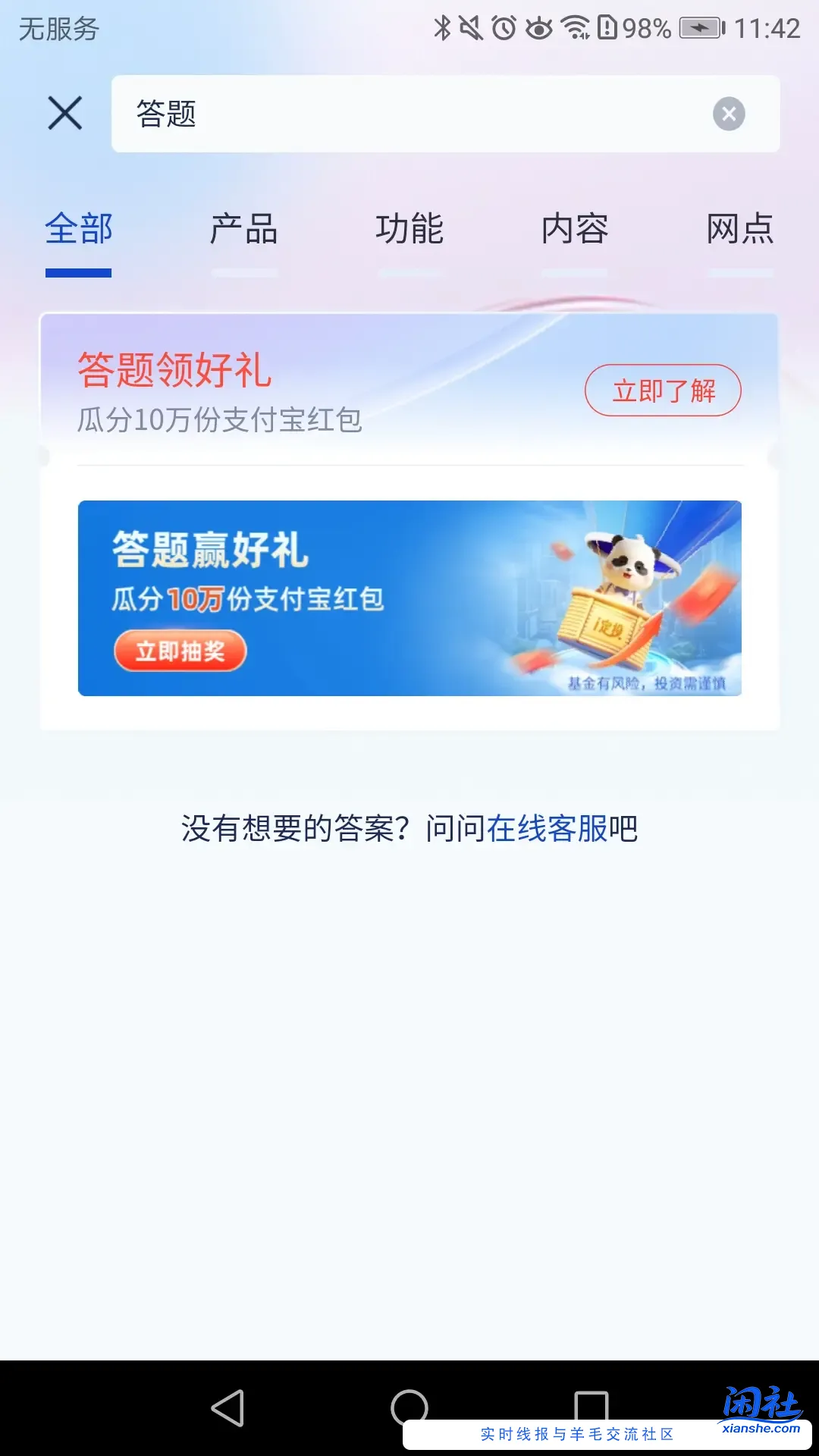Close the search page via the X icon
This screenshot has width=819, height=1456.
pos(64,112)
